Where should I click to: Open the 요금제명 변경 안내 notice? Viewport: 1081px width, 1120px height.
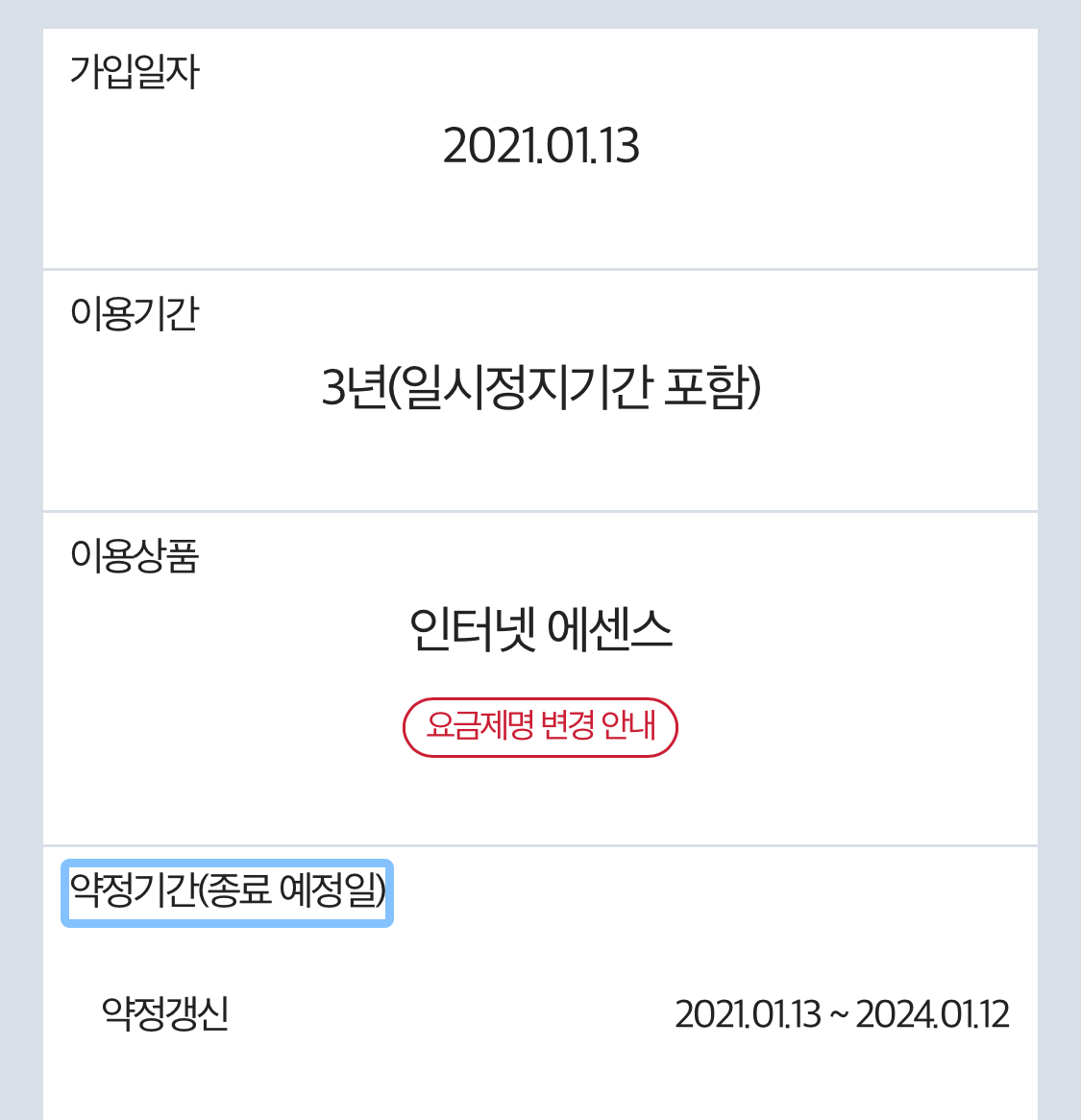(x=540, y=727)
